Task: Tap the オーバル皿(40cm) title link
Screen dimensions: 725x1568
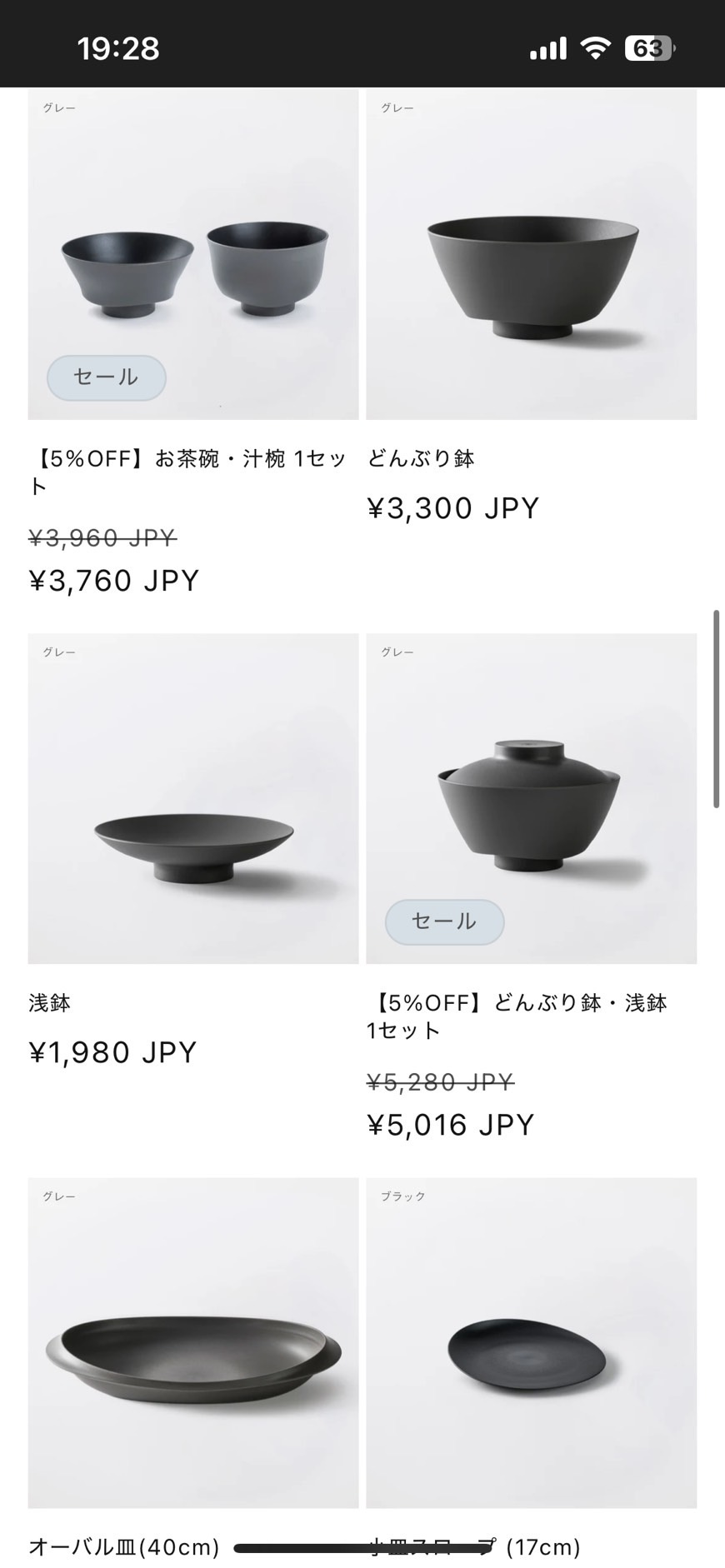Action: coord(124,1547)
